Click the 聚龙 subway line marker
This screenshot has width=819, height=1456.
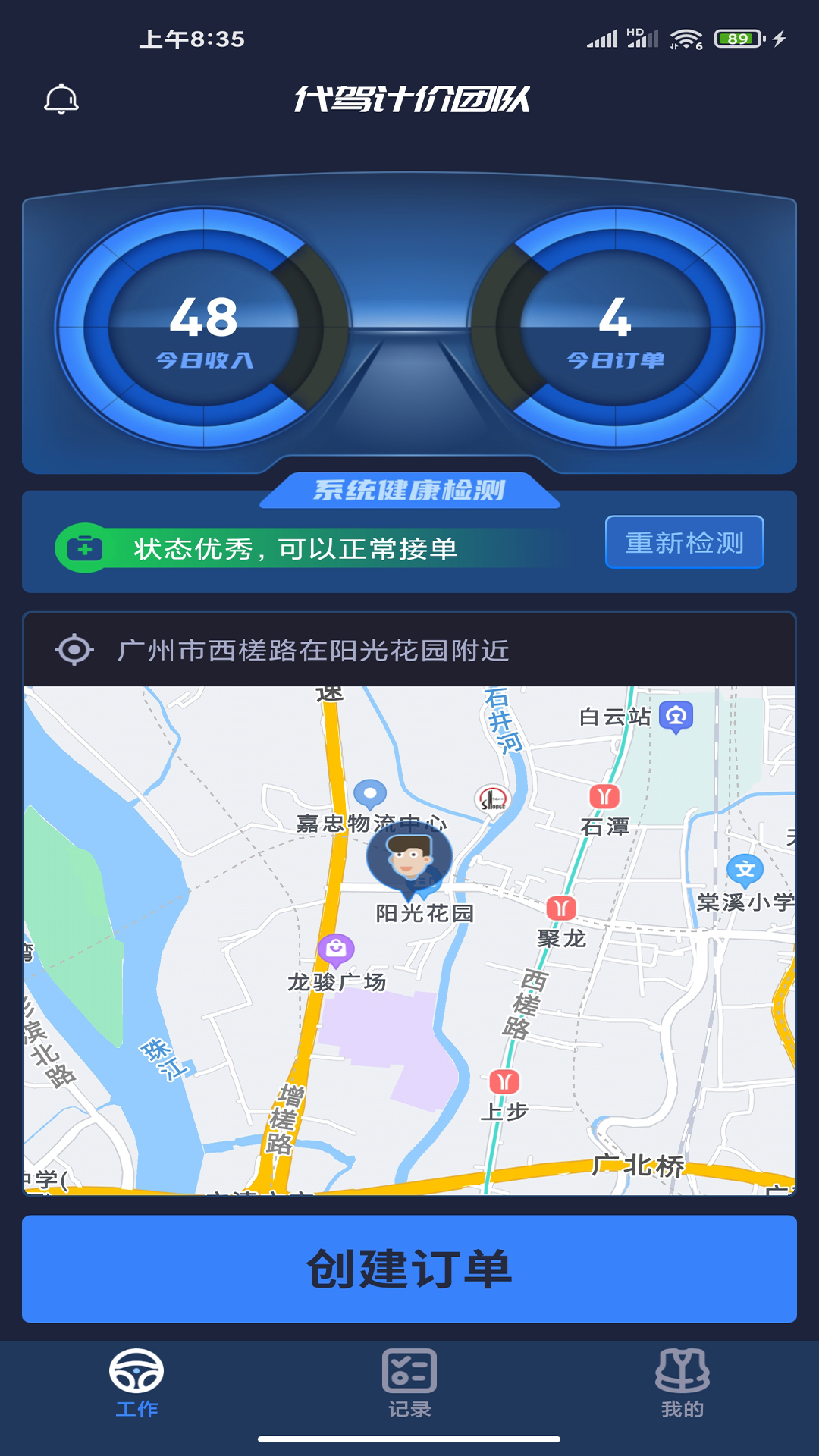[x=561, y=906]
